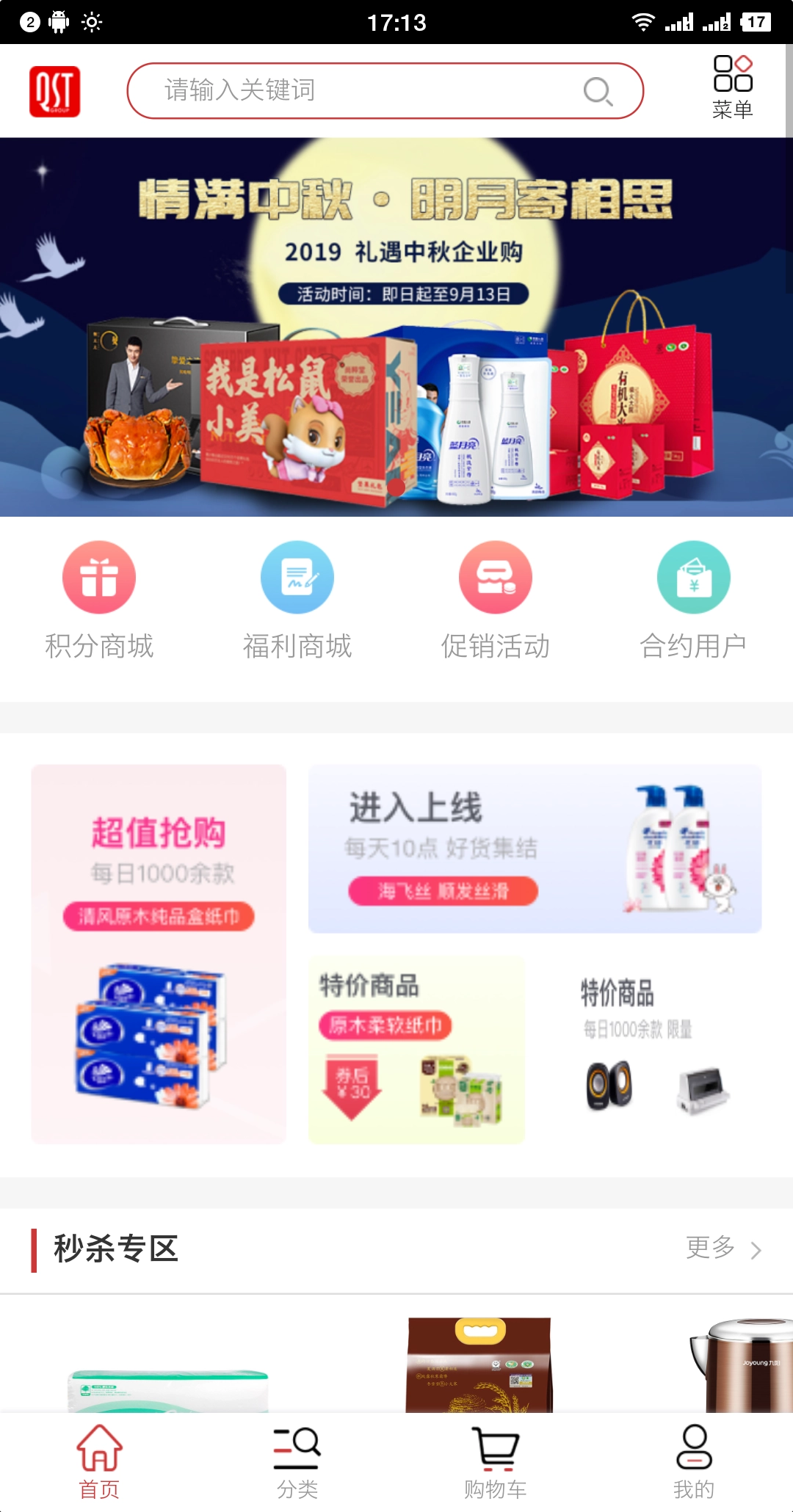Switch to the 我的 tab
This screenshot has width=793, height=1512.
[x=693, y=1472]
